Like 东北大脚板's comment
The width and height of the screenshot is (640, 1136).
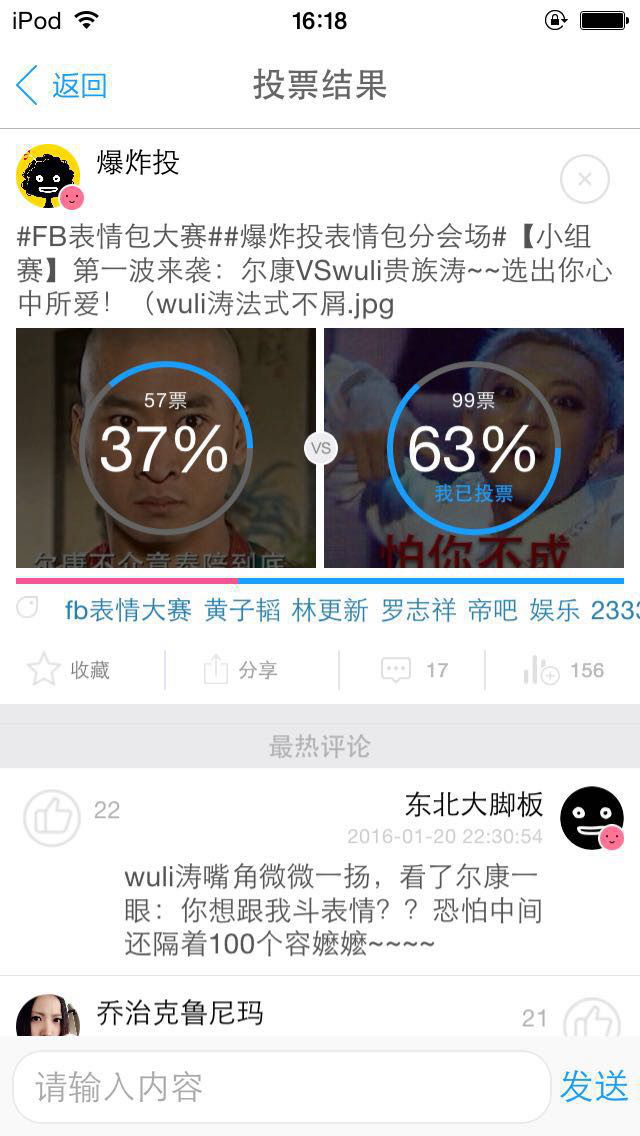pos(51,818)
